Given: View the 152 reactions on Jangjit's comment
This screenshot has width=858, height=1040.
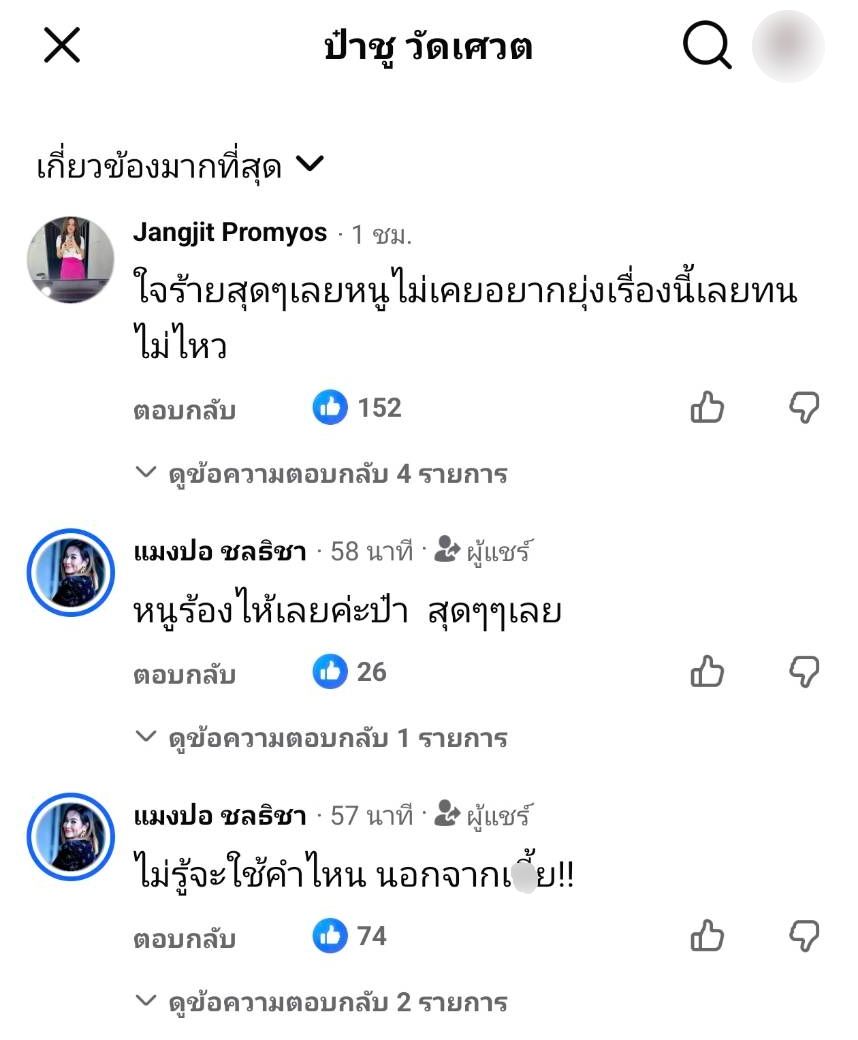Looking at the screenshot, I should [x=357, y=408].
